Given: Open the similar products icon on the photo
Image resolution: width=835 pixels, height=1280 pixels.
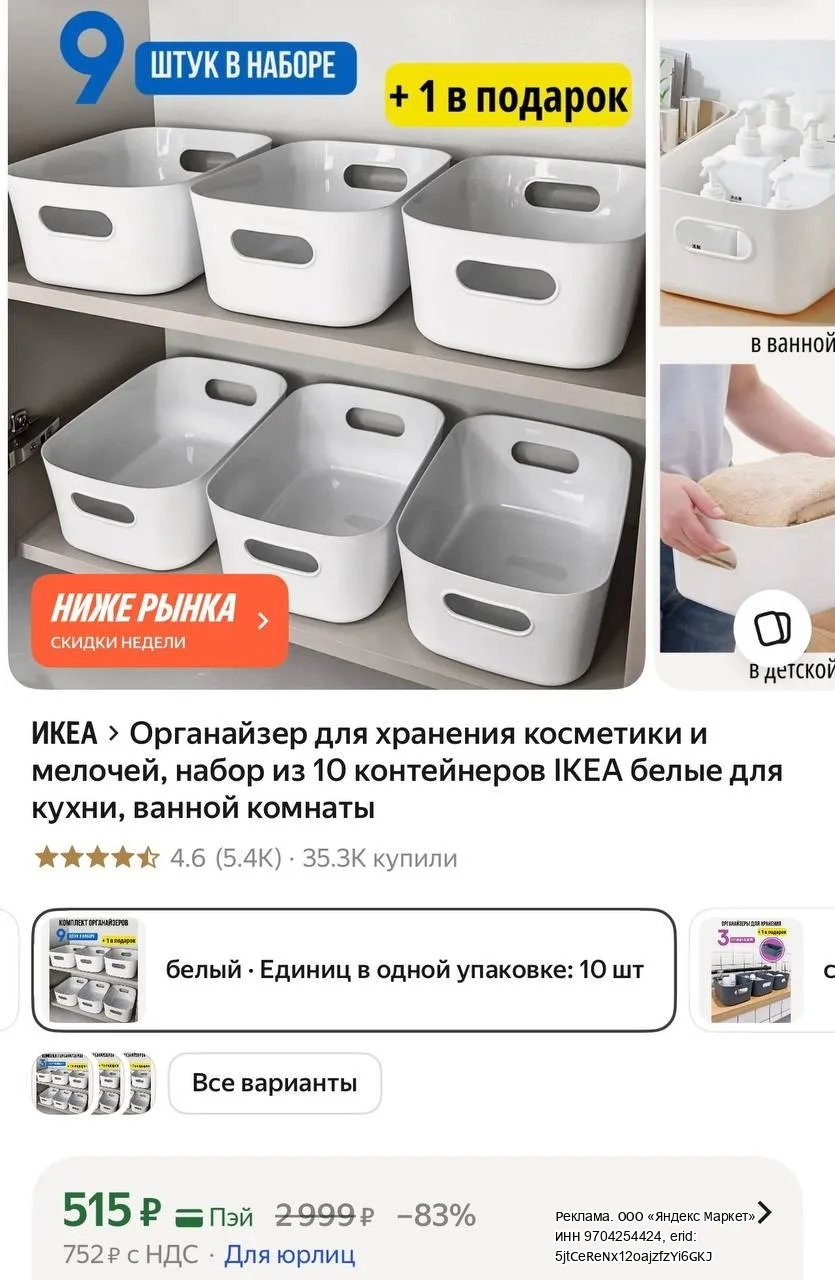Looking at the screenshot, I should tap(772, 629).
